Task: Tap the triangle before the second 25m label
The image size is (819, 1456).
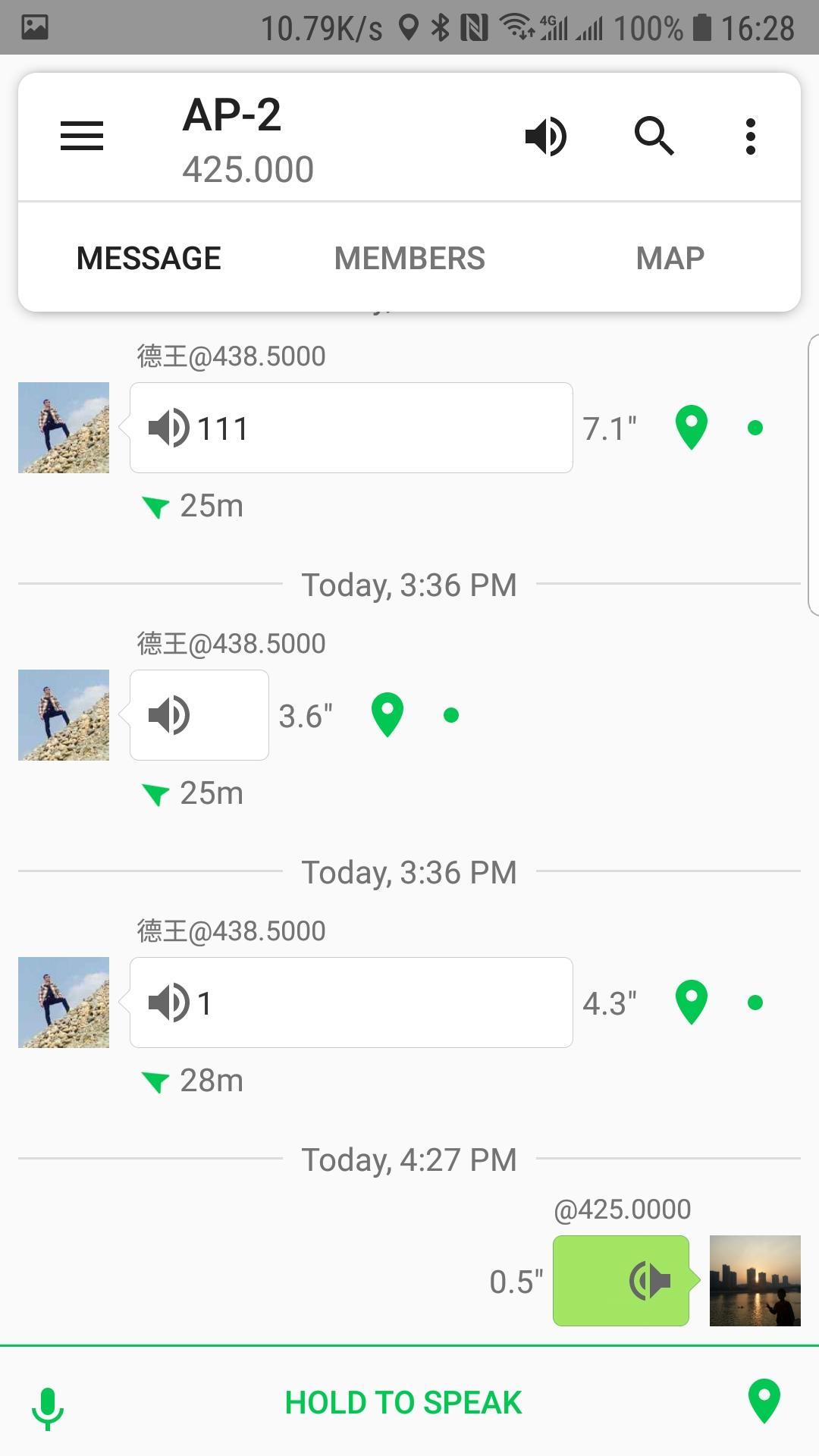Action: point(157,792)
